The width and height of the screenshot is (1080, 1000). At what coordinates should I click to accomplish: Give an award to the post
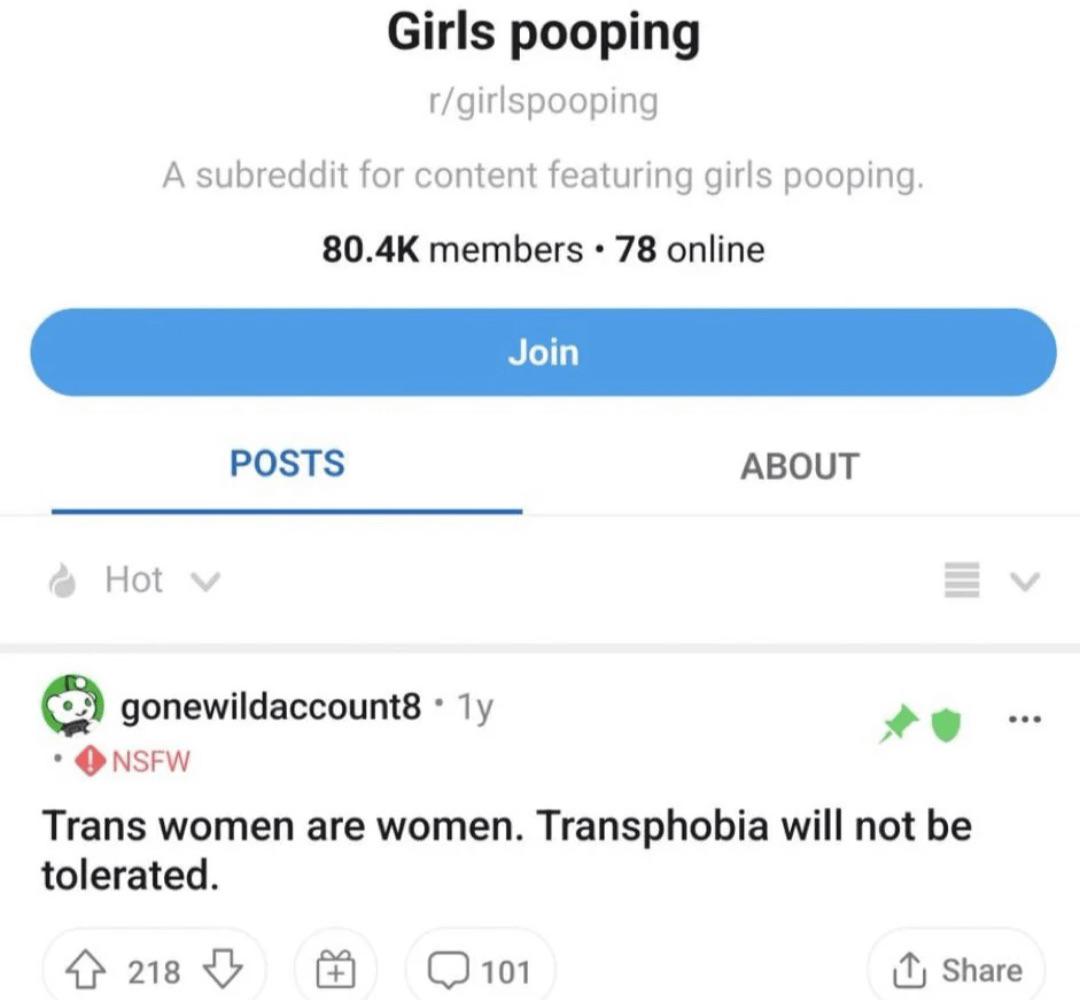click(335, 970)
